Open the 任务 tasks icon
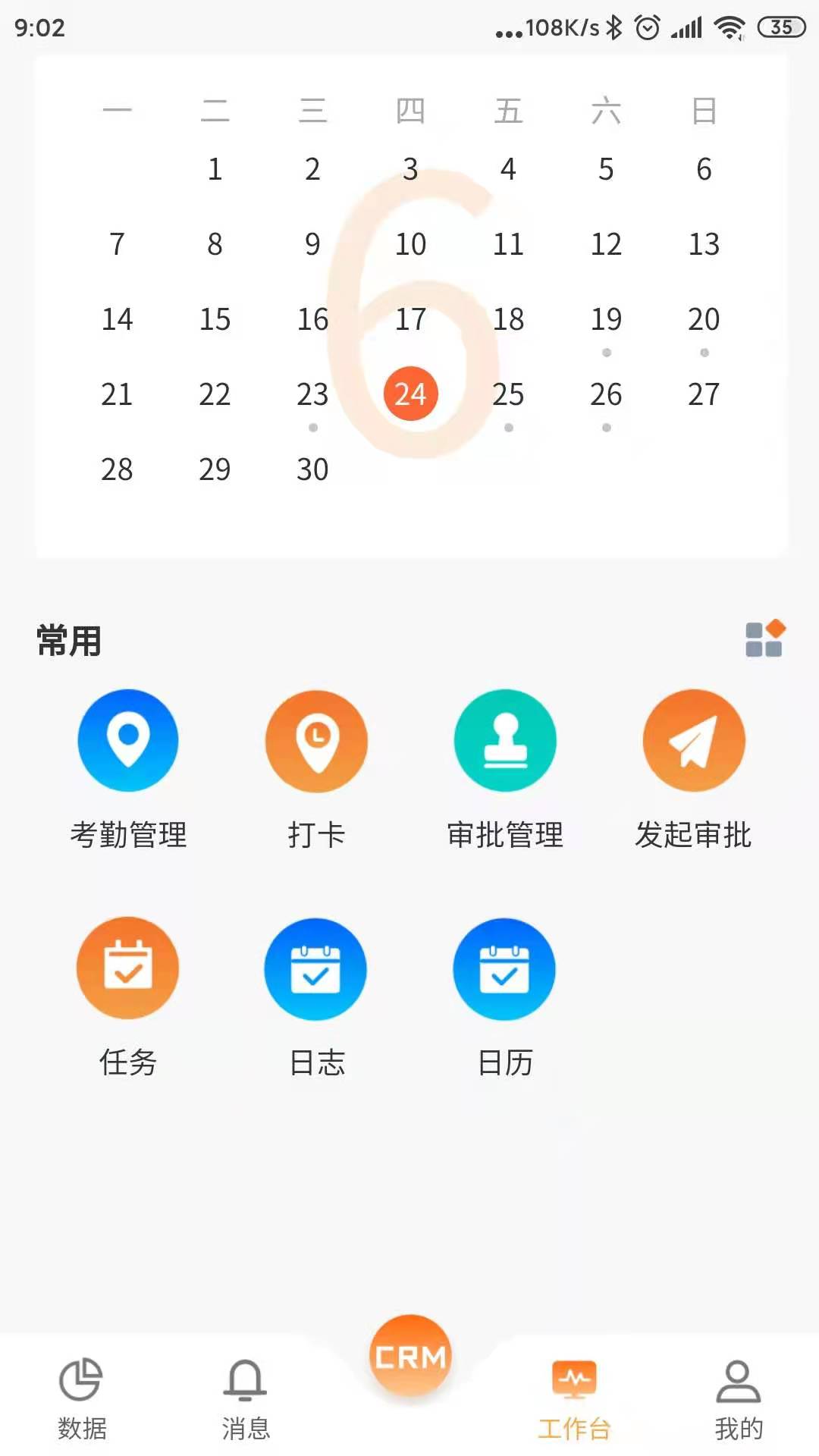819x1456 pixels. (x=127, y=969)
